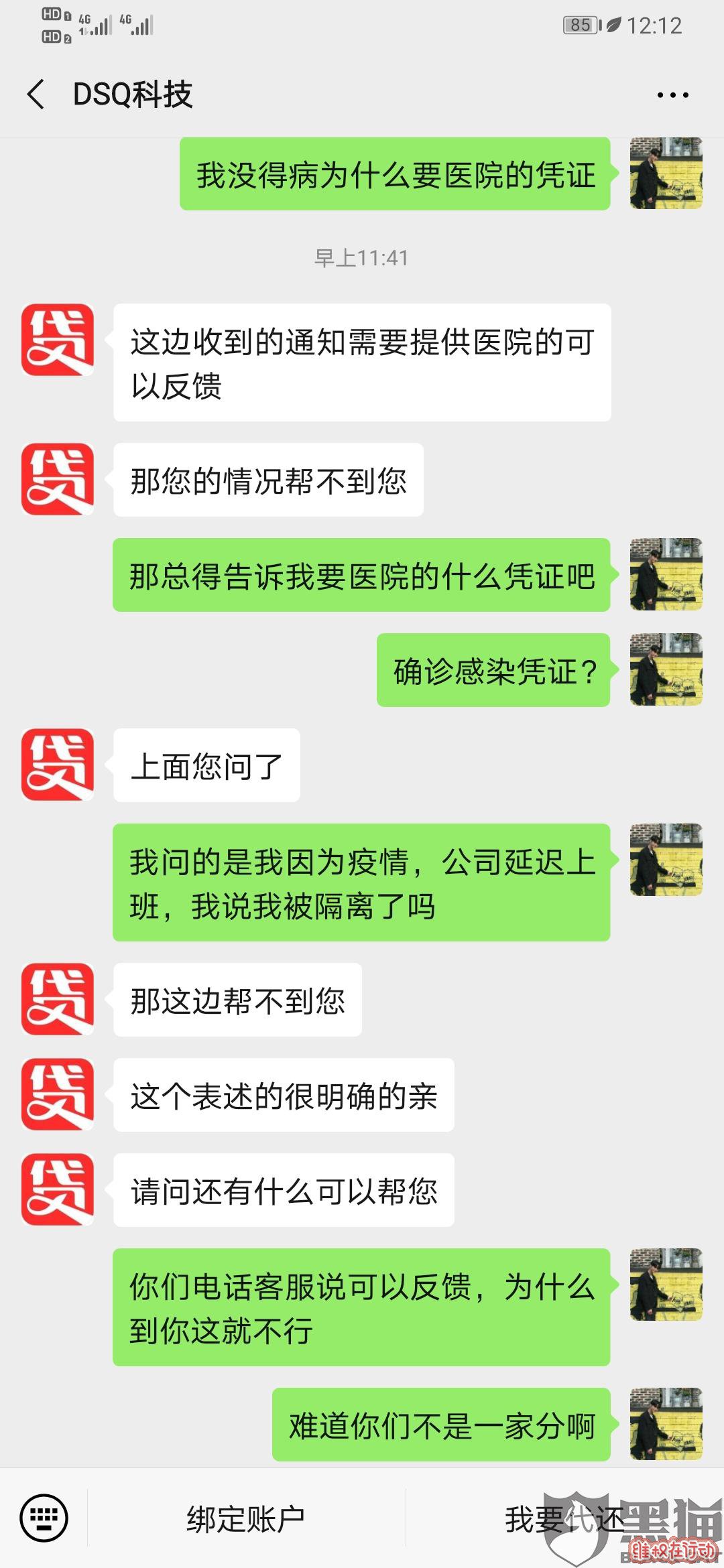The image size is (724, 1568).
Task: Go back from DSQ科技 chat
Action: [x=36, y=94]
